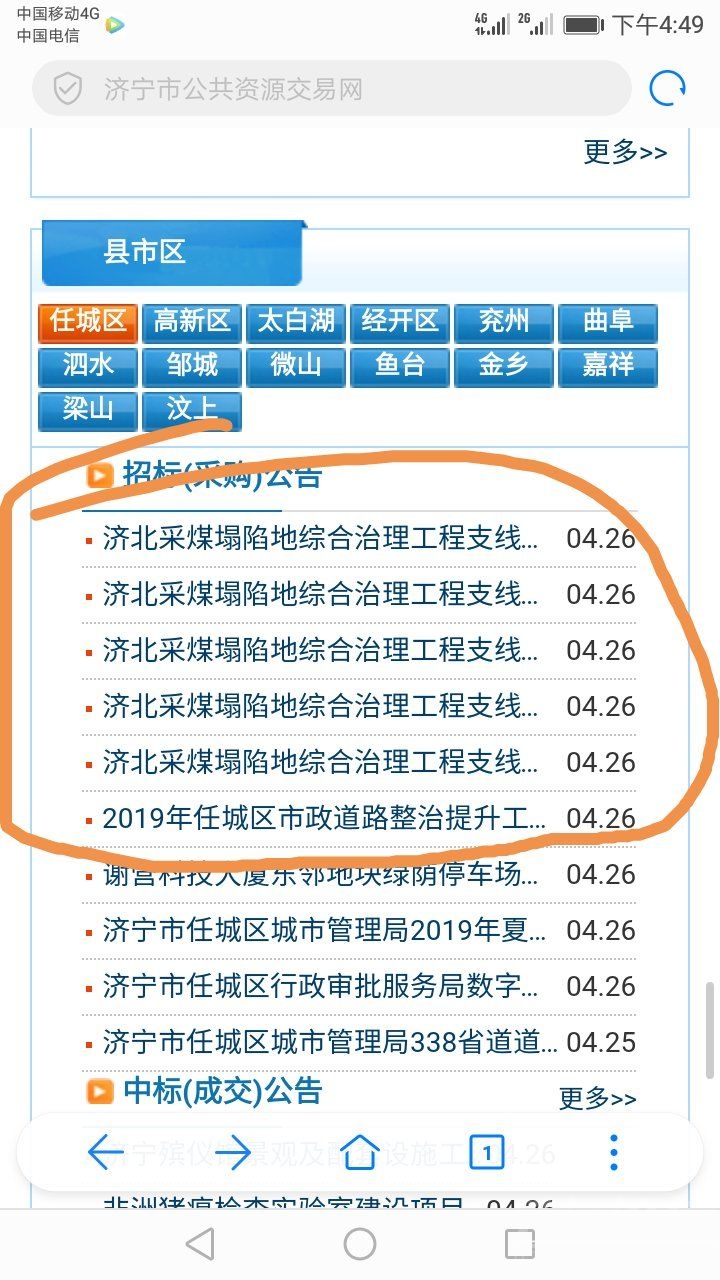The image size is (720, 1280).
Task: Reload the page with the refresh icon
Action: pos(667,89)
